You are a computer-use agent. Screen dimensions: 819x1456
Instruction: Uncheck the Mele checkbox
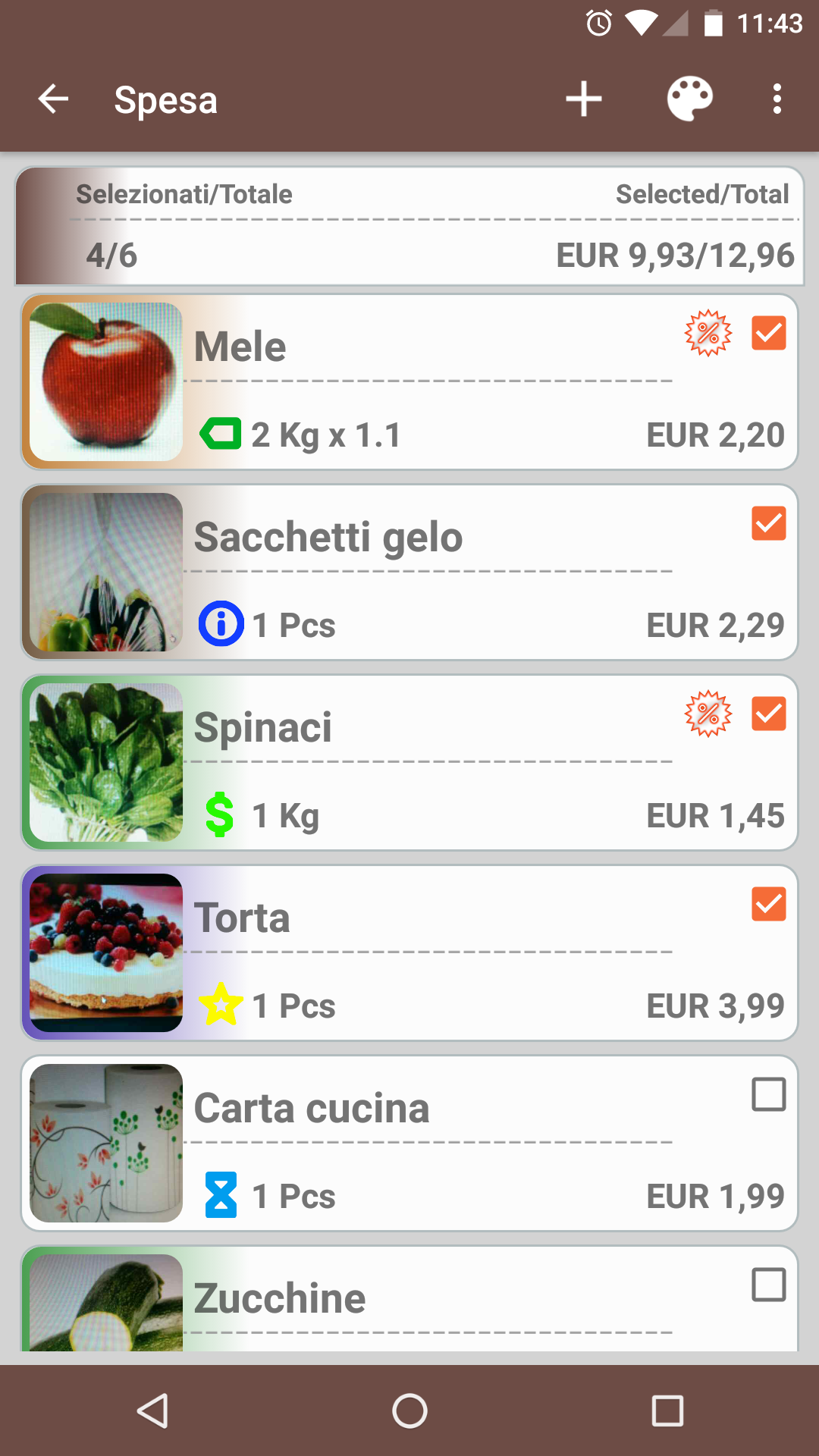[768, 333]
